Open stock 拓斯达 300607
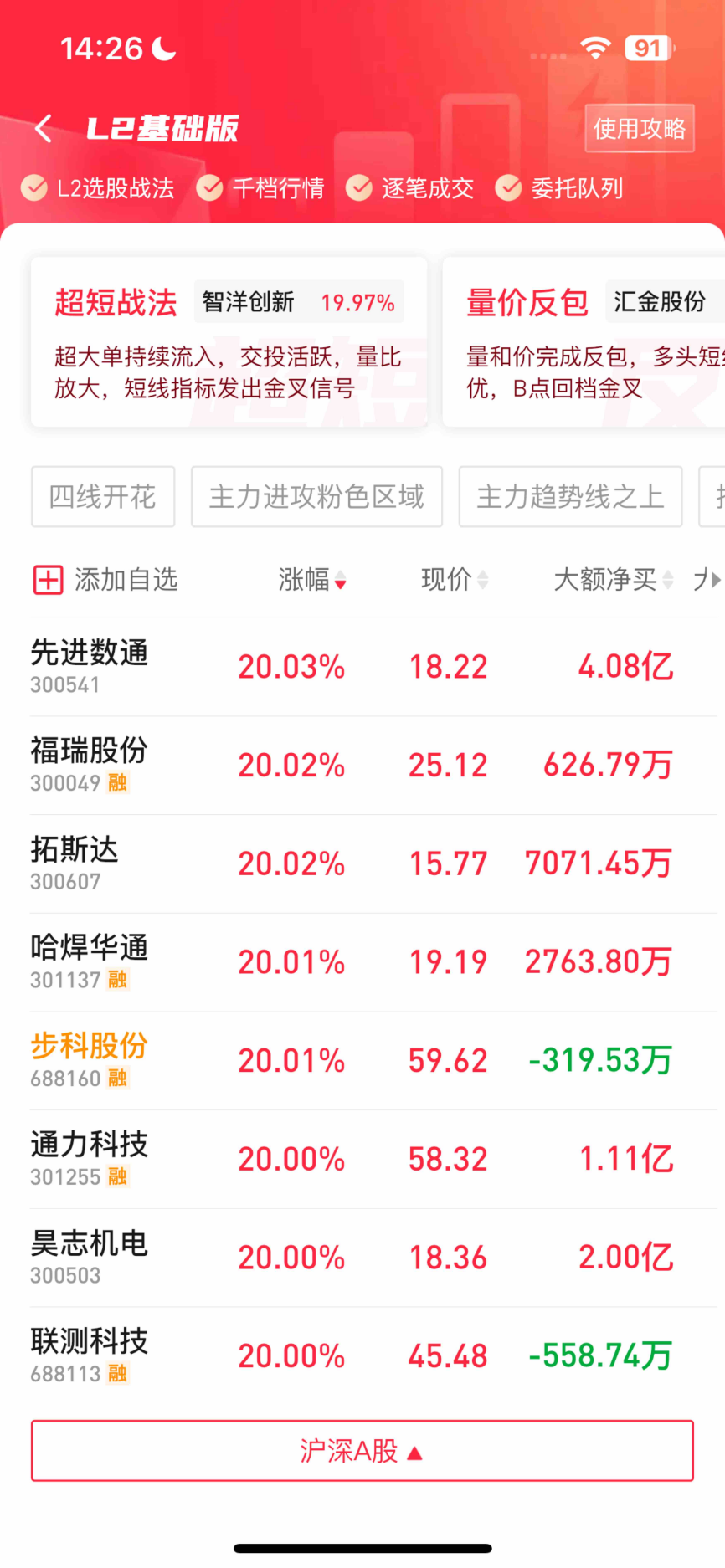725x1568 pixels. point(373,864)
